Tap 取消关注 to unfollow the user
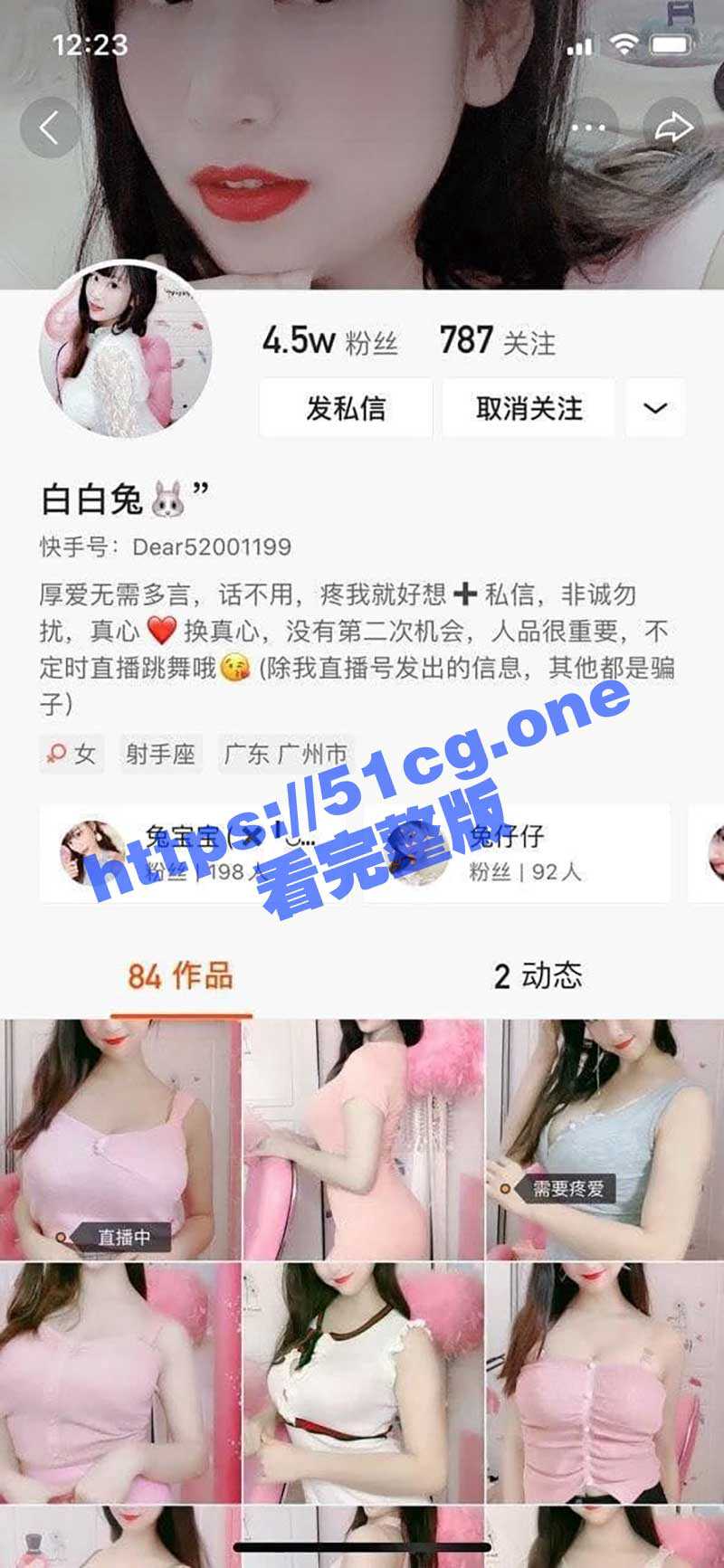This screenshot has height=1568, width=724. [x=528, y=409]
